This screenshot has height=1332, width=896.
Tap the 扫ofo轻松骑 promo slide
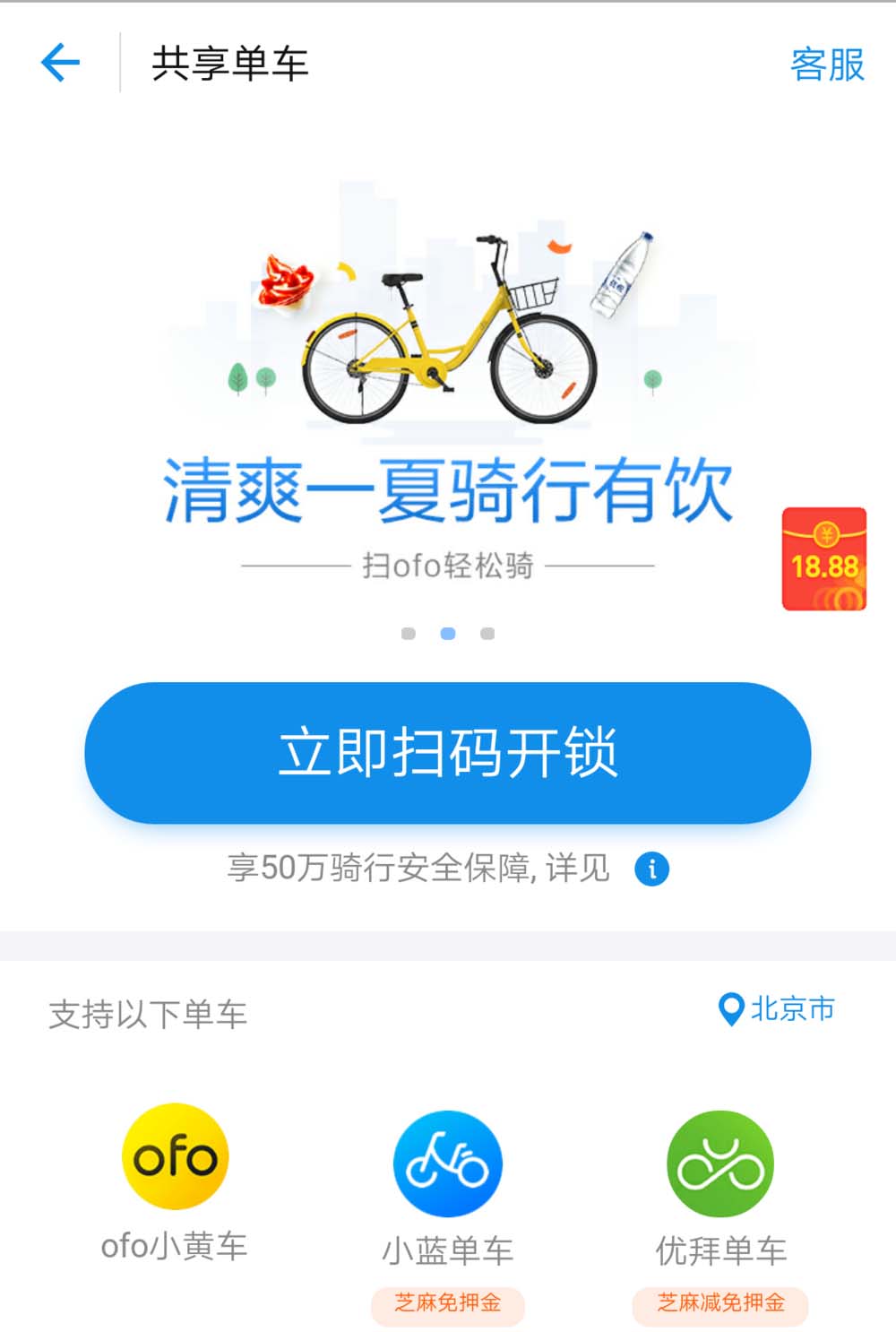point(448,567)
